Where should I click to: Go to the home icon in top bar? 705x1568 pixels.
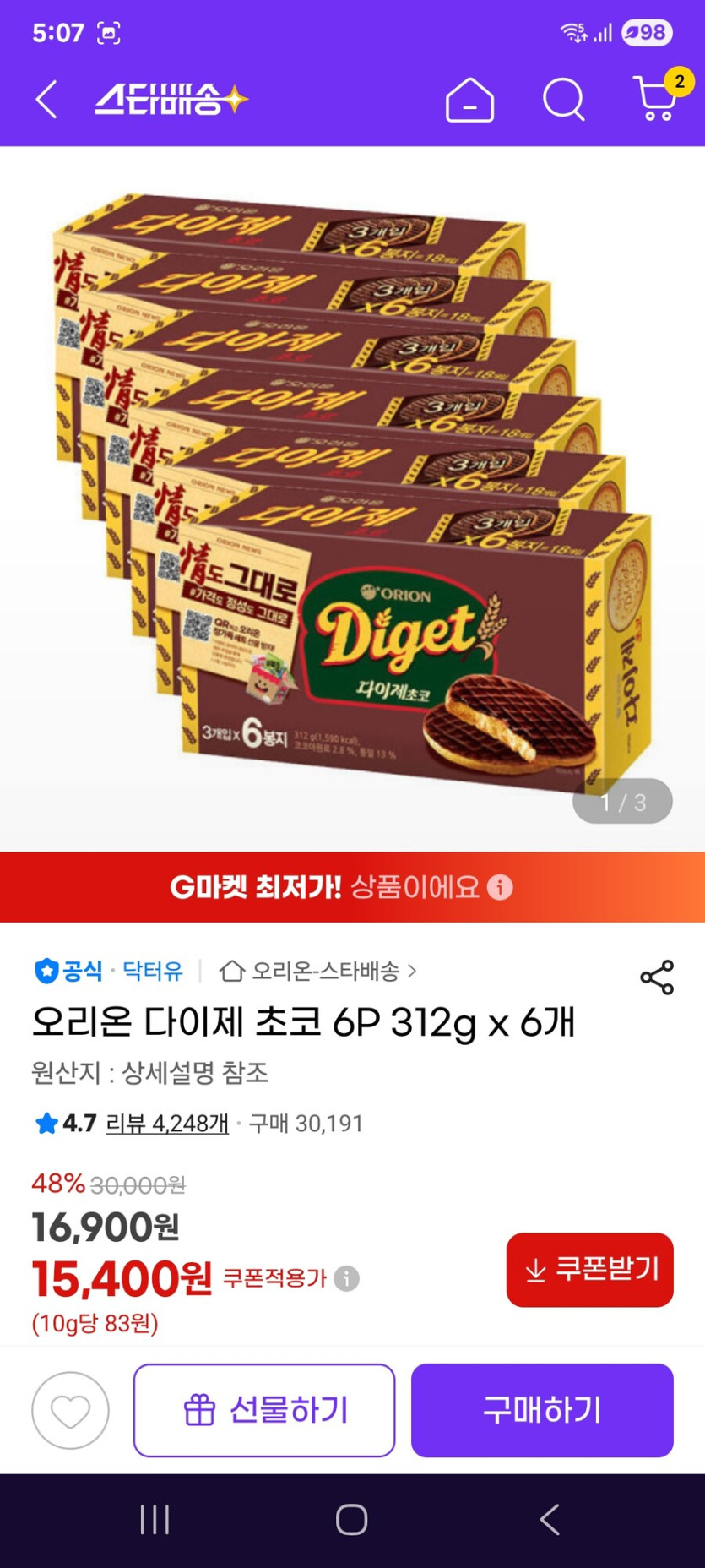tap(469, 99)
